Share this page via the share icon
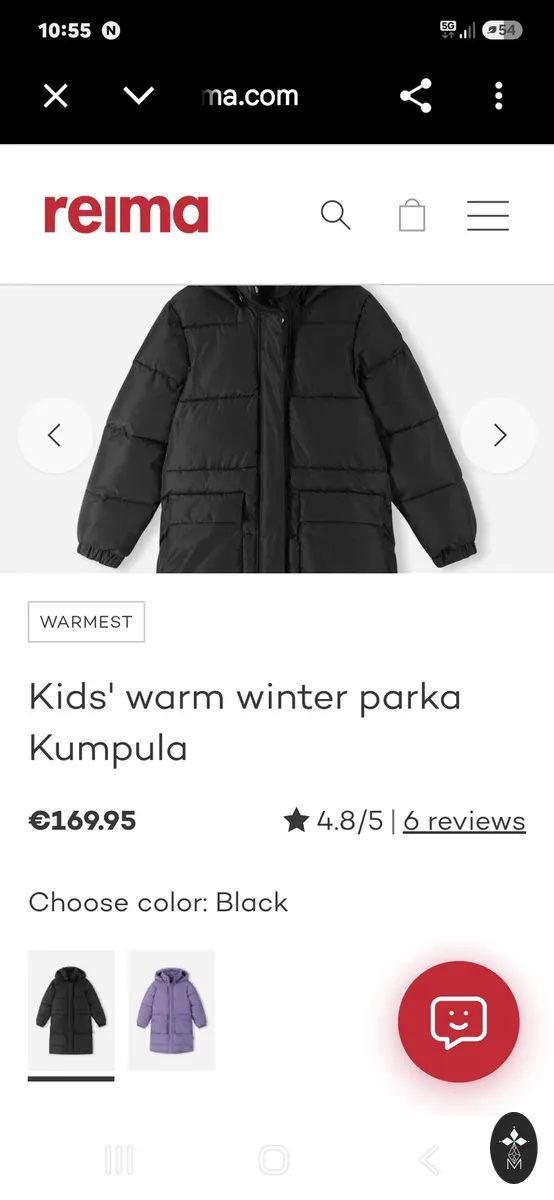Image resolution: width=554 pixels, height=1200 pixels. (415, 96)
